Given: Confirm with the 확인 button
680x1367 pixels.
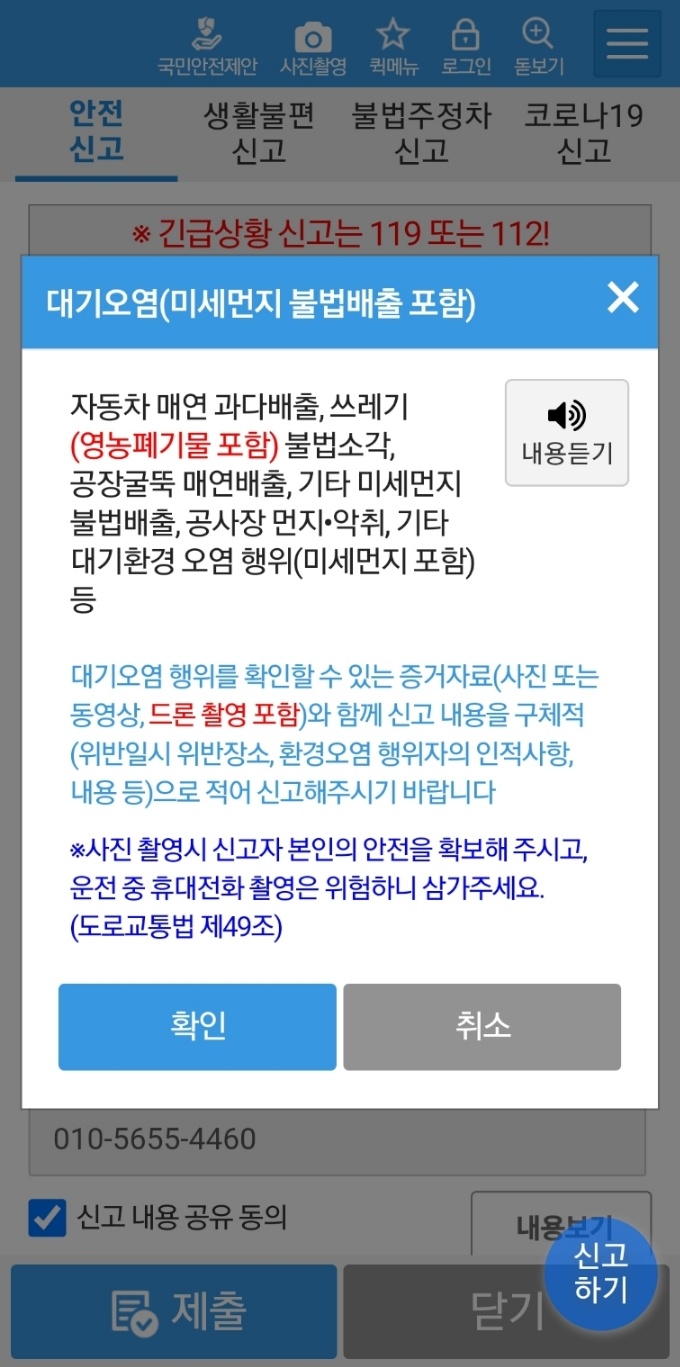Looking at the screenshot, I should click(x=197, y=1027).
